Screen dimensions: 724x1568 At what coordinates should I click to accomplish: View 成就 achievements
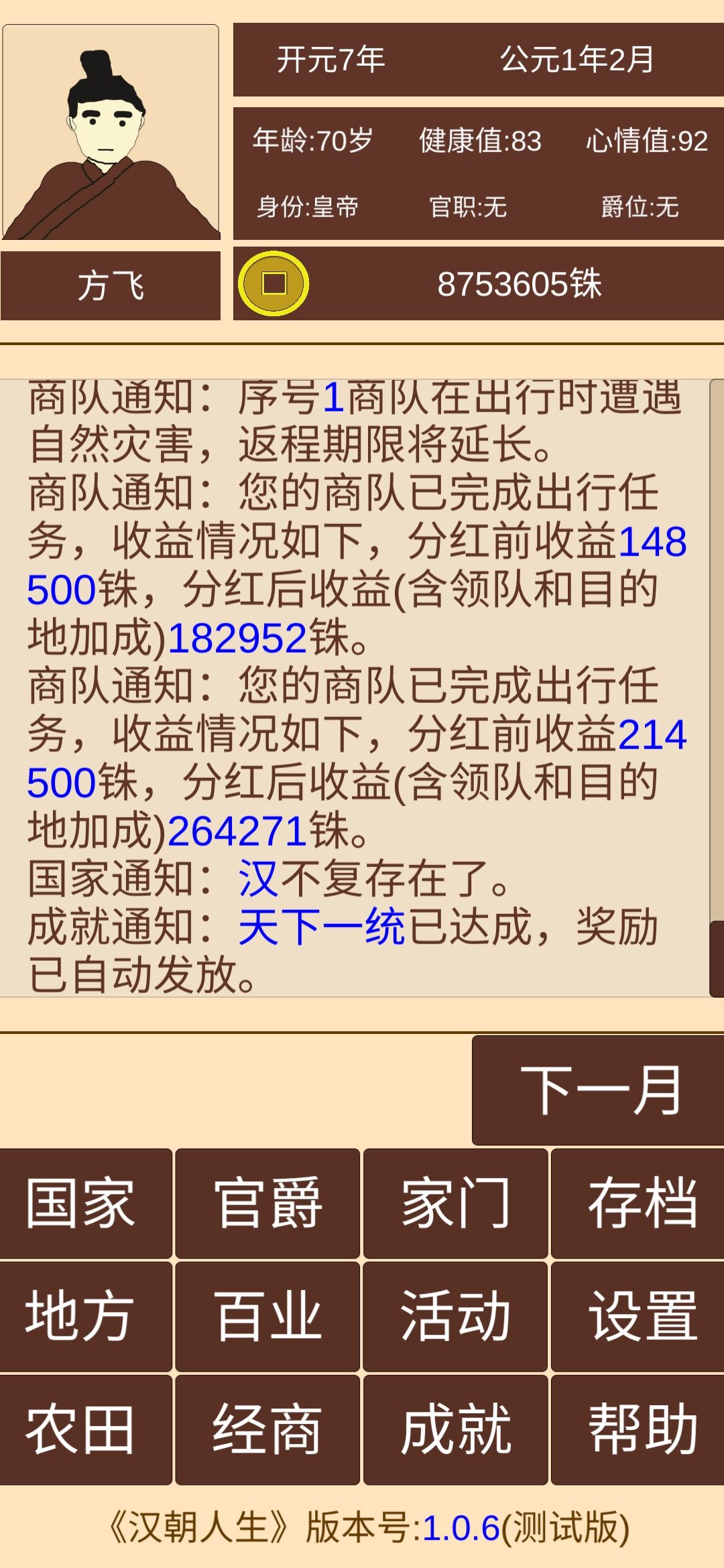456,1430
